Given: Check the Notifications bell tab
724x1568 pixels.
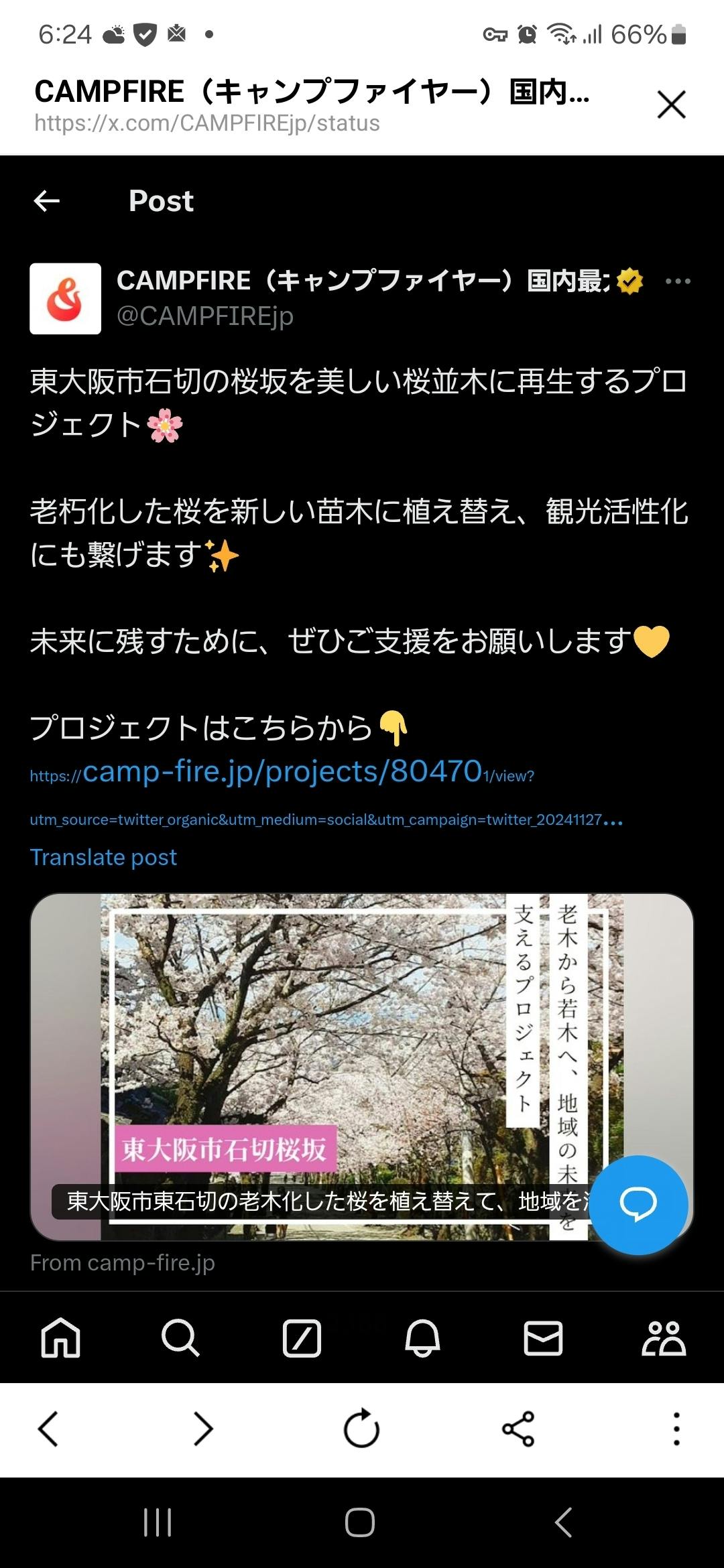Looking at the screenshot, I should click(x=422, y=1338).
